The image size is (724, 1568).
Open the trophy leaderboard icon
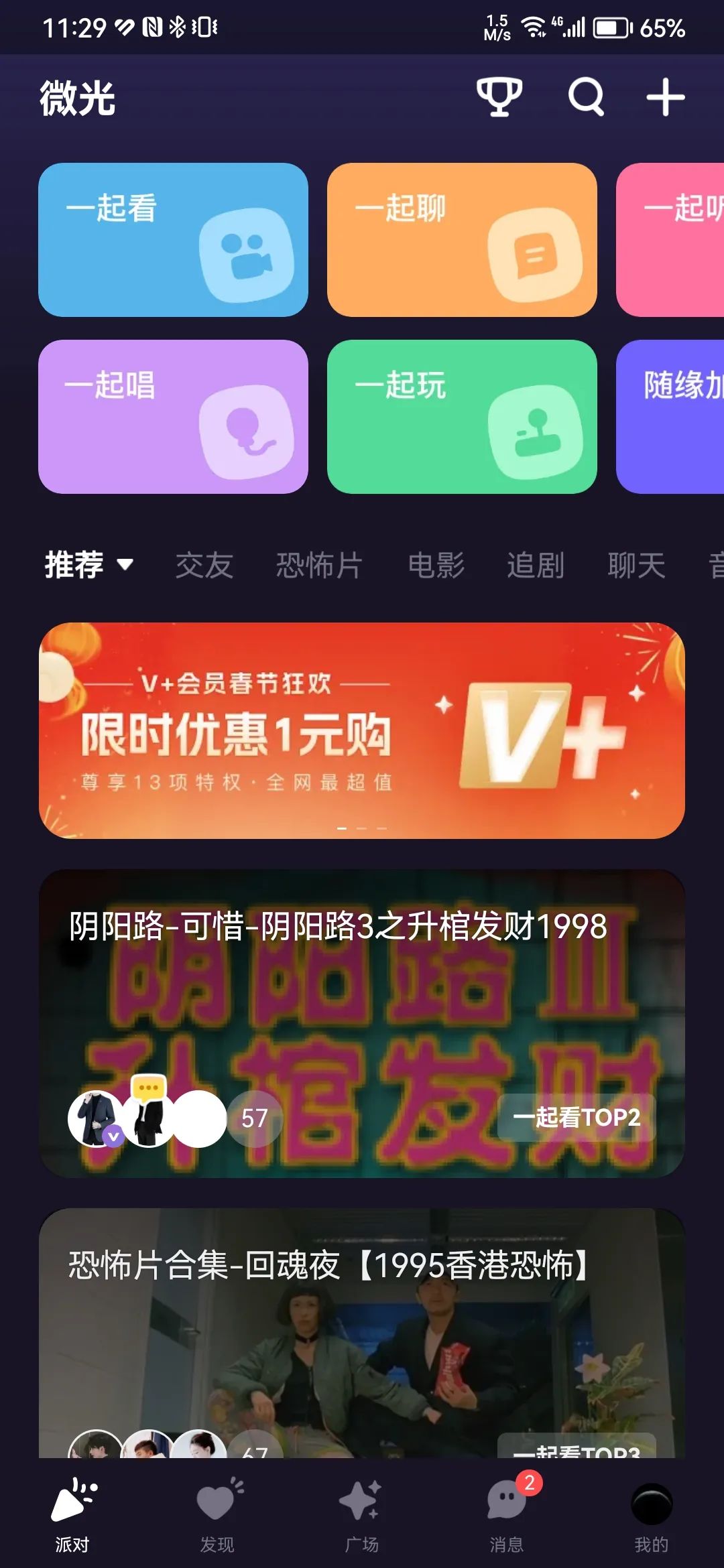click(499, 97)
